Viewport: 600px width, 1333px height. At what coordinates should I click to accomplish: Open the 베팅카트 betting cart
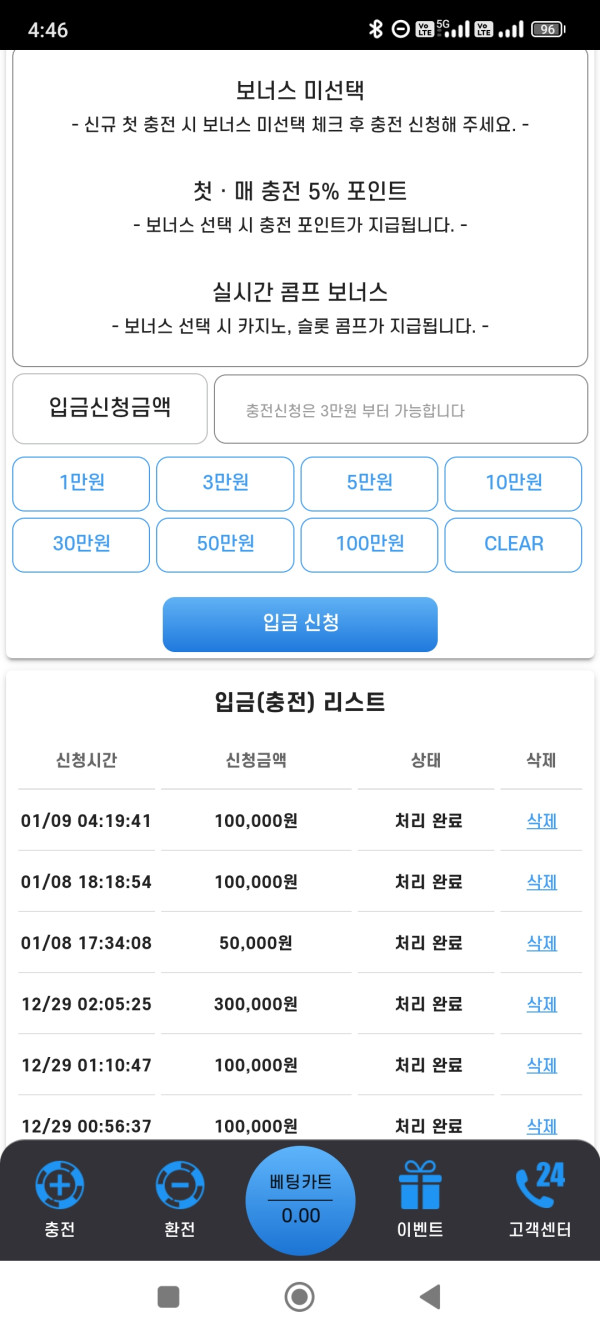[300, 1200]
